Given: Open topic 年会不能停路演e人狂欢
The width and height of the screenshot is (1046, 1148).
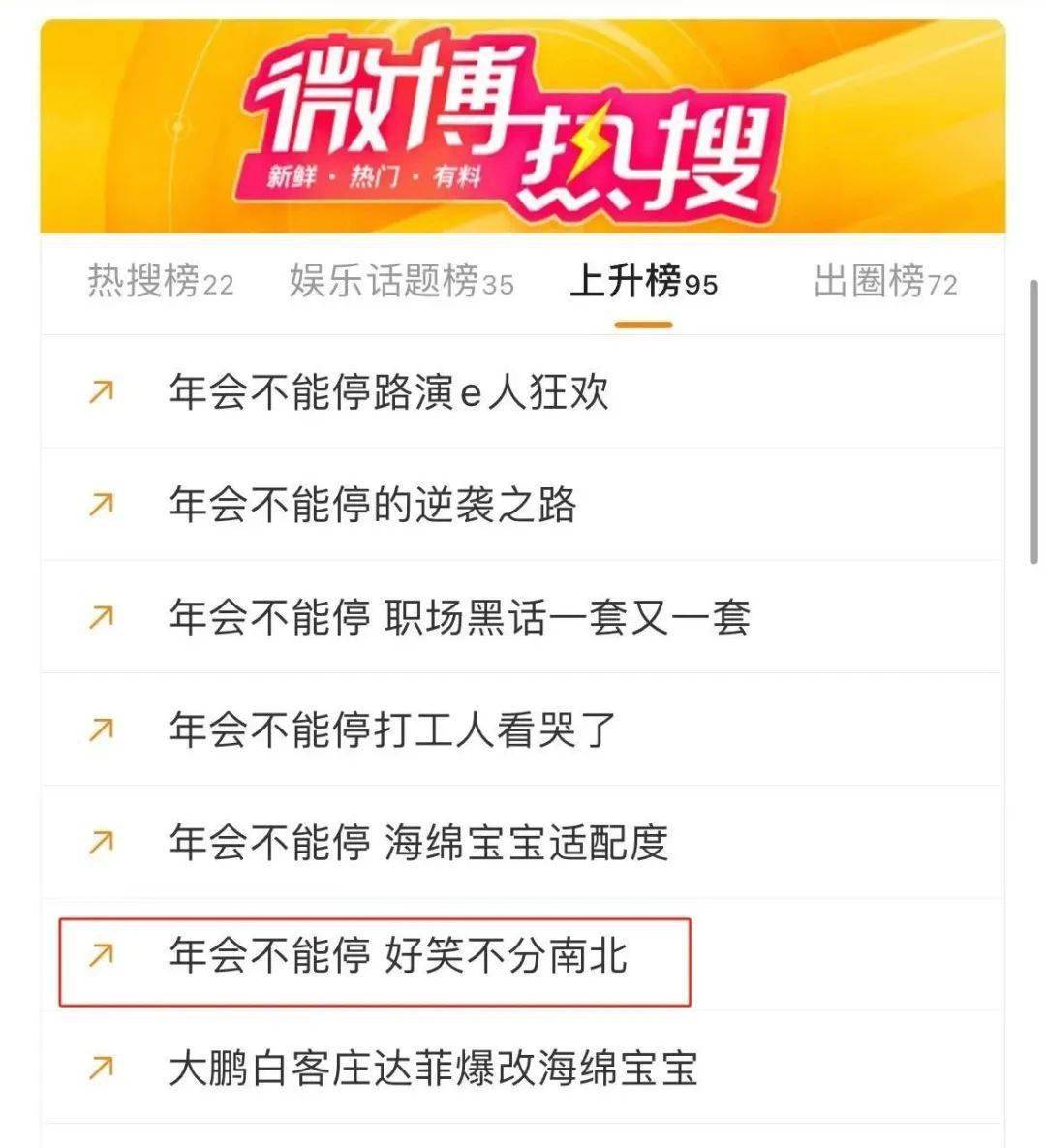Looking at the screenshot, I should [388, 392].
